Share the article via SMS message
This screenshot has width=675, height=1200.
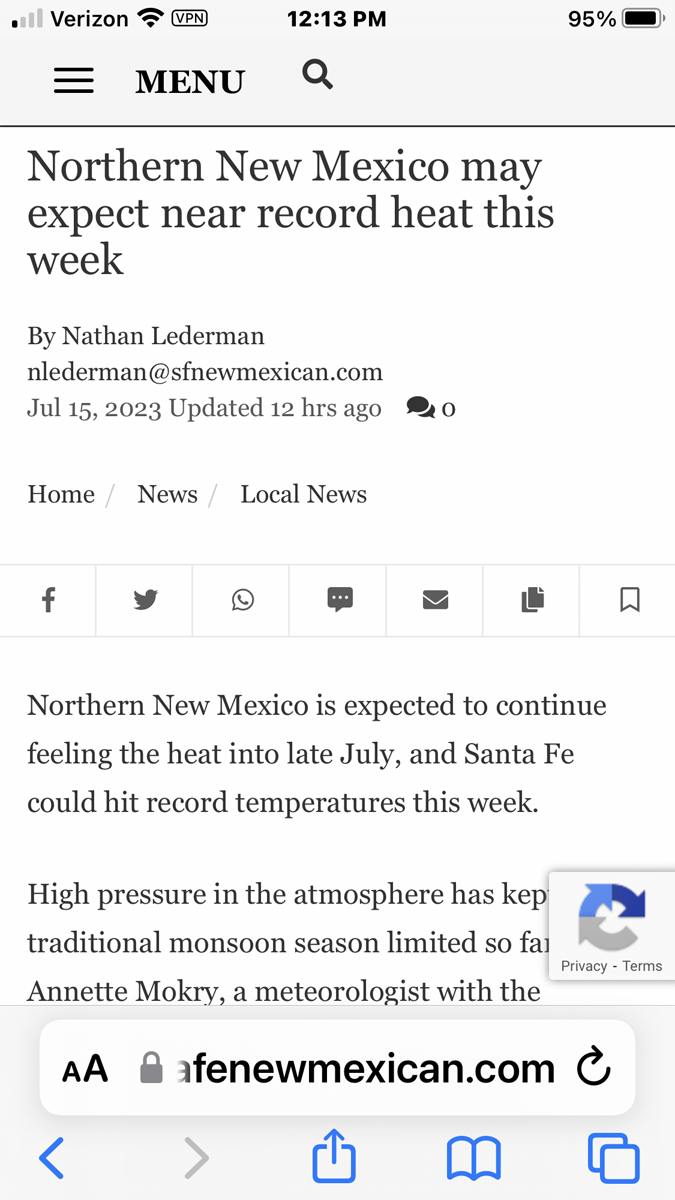pyautogui.click(x=339, y=600)
